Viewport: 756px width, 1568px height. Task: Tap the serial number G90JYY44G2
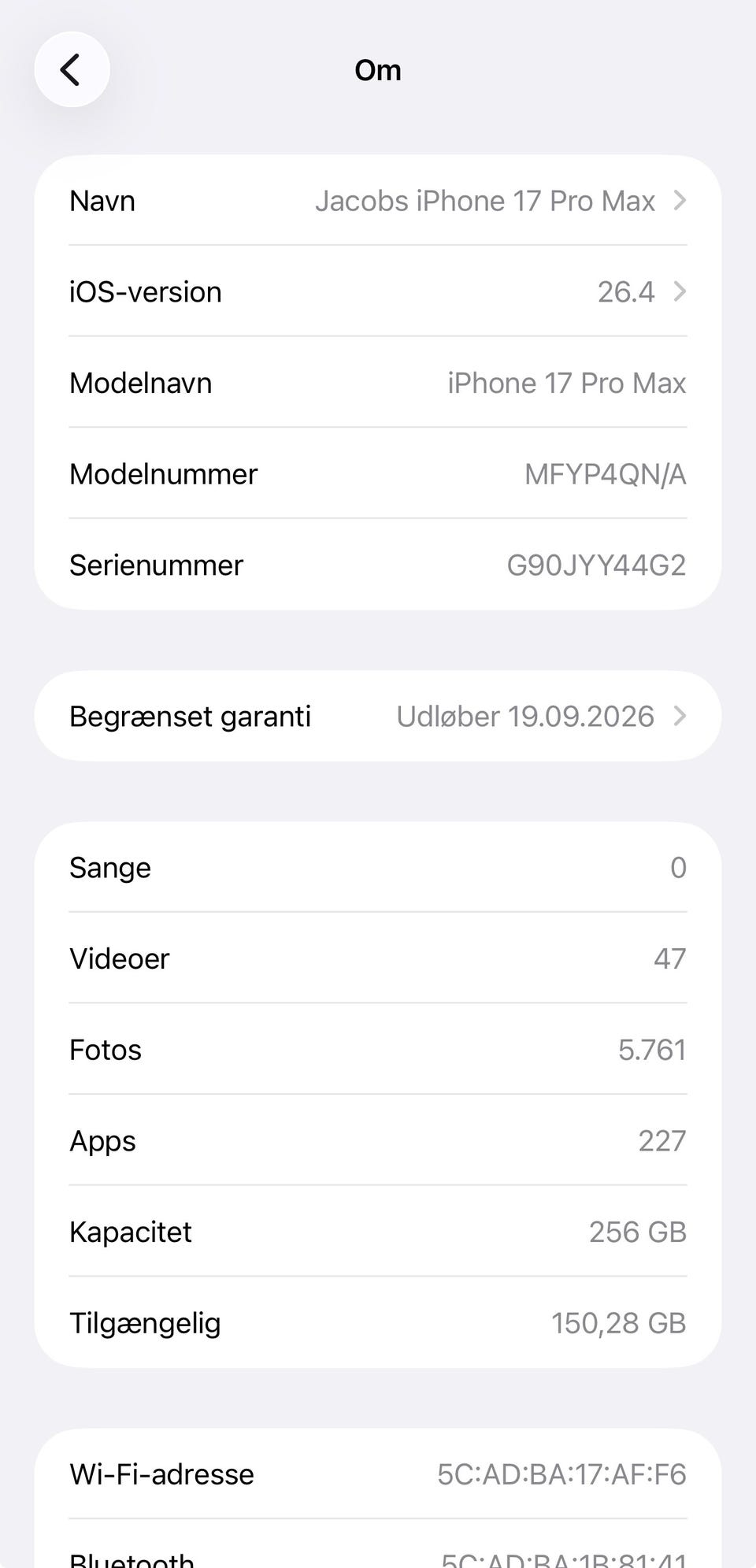point(597,565)
